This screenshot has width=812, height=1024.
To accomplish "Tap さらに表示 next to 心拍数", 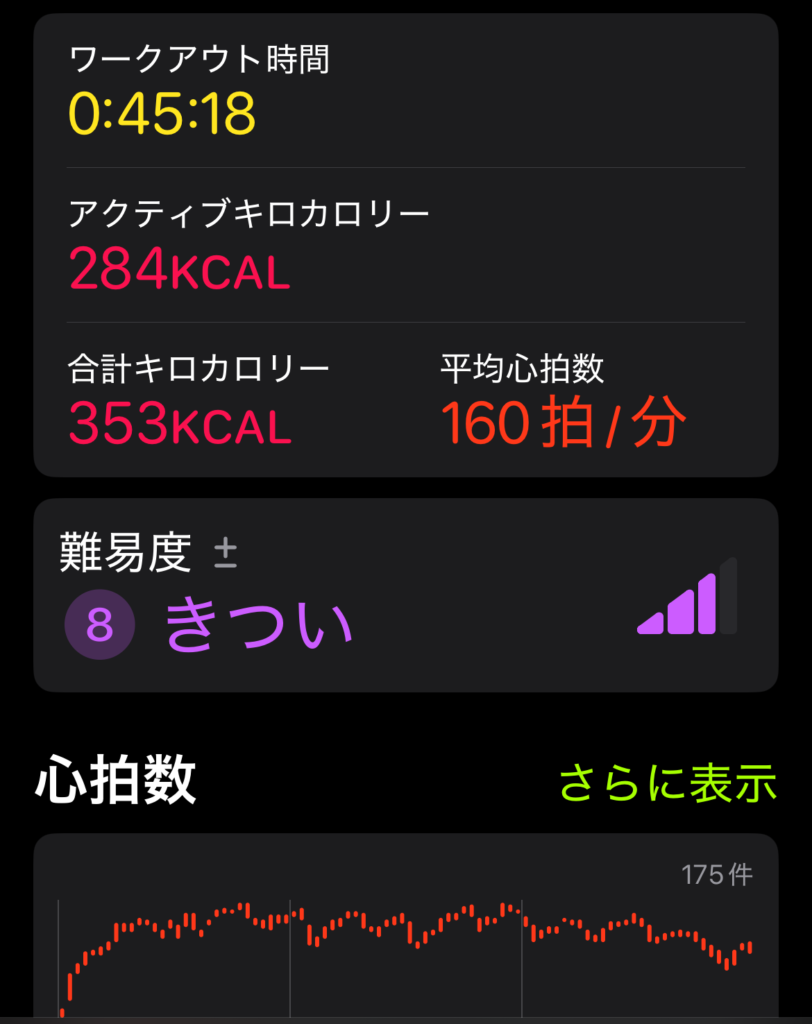I will pyautogui.click(x=667, y=782).
